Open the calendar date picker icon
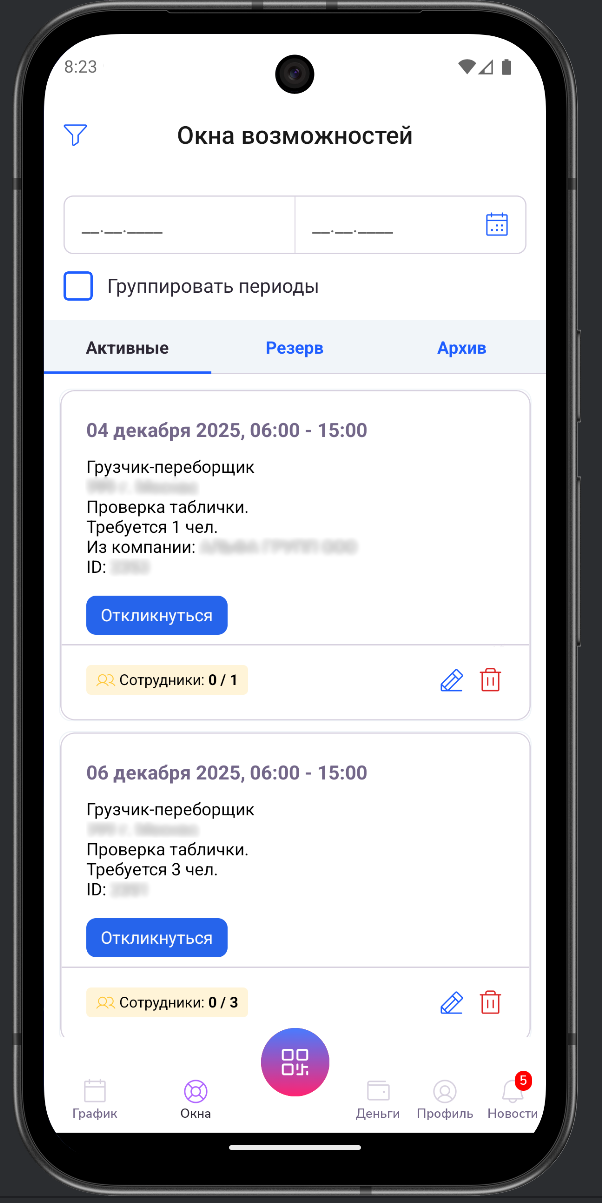Screen dimensions: 602x1203 (x=497, y=224)
